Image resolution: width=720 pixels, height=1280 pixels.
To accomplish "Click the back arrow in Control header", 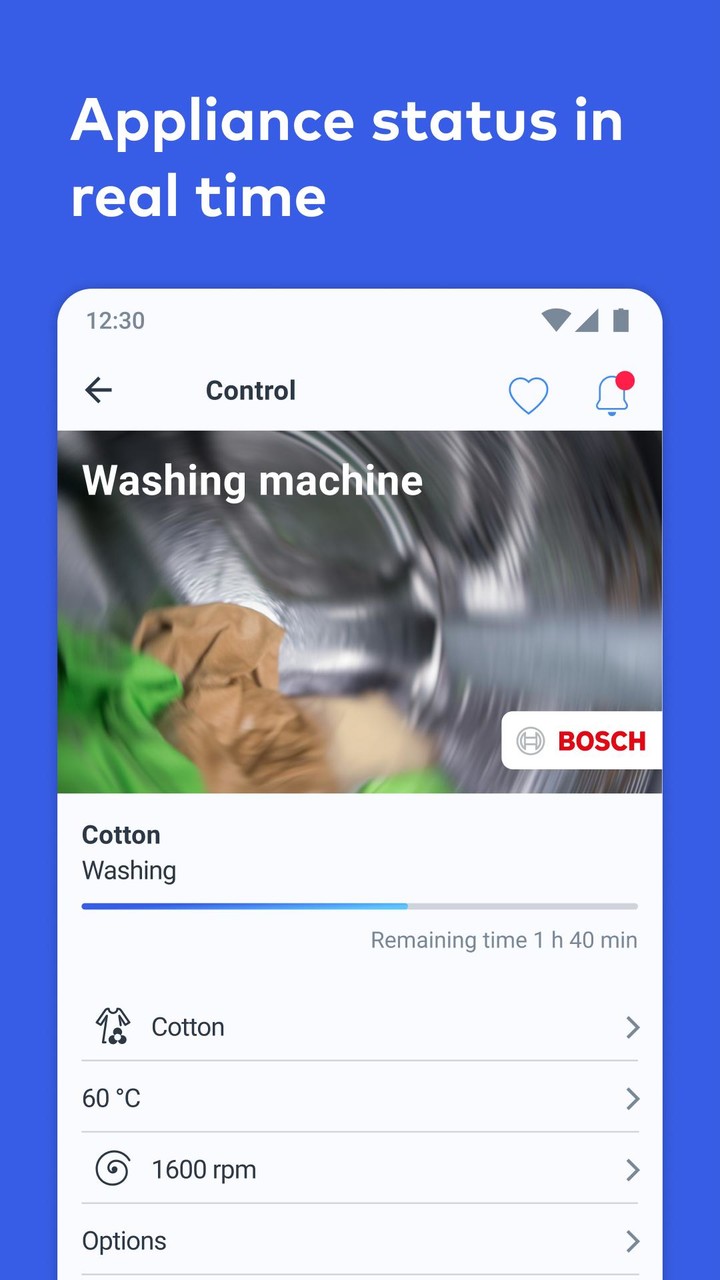I will pos(98,391).
